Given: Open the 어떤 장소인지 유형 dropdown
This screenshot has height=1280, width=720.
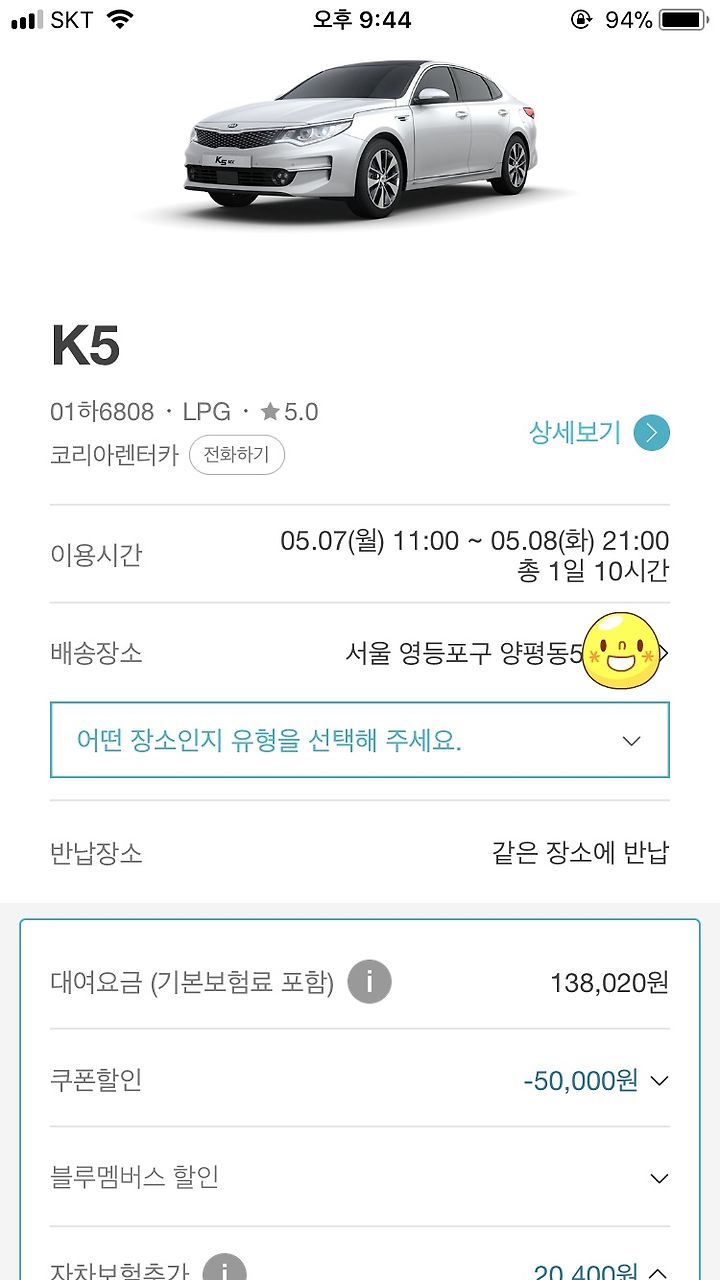Looking at the screenshot, I should (x=360, y=740).
